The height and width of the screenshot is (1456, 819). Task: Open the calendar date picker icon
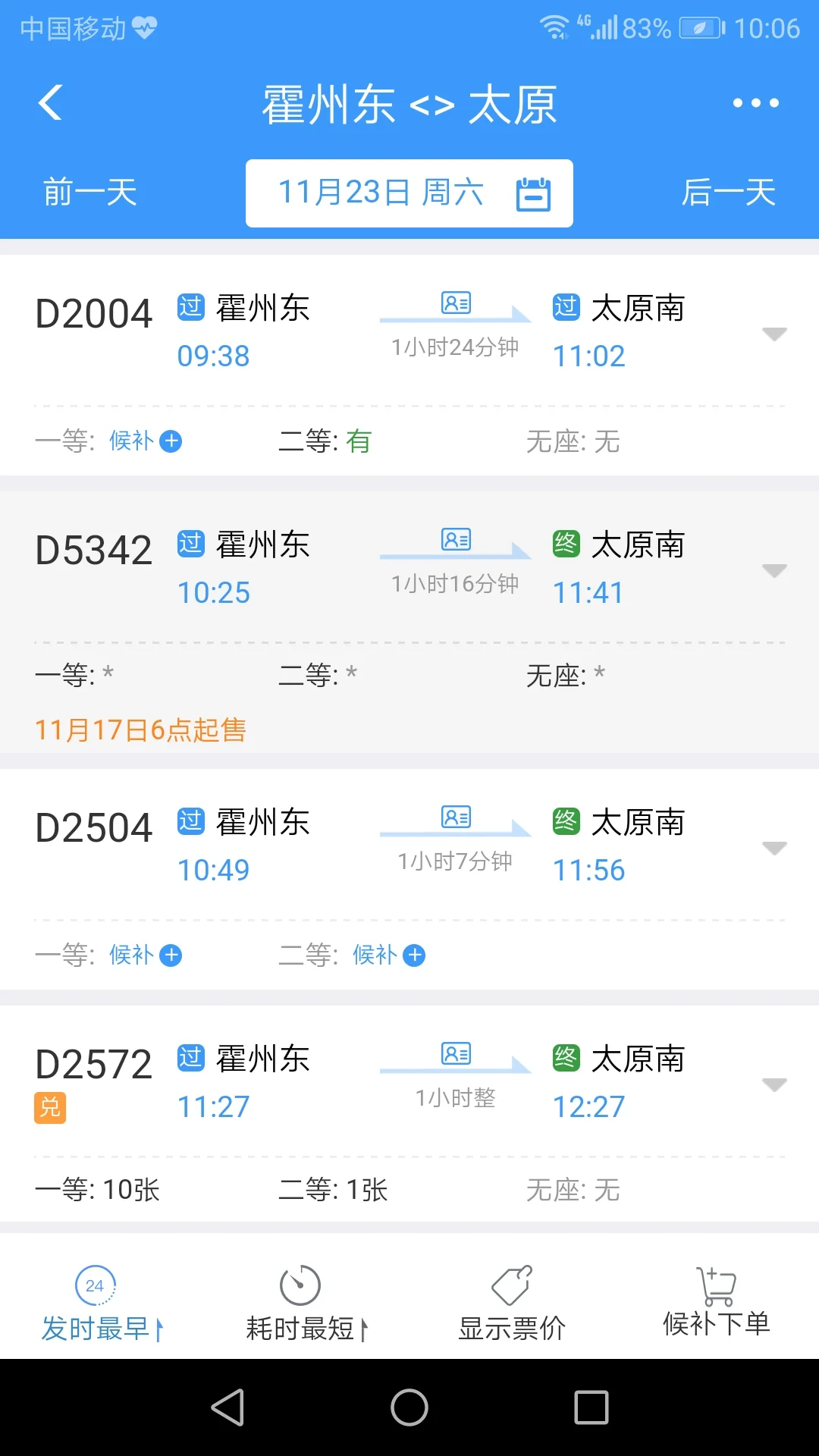[535, 193]
